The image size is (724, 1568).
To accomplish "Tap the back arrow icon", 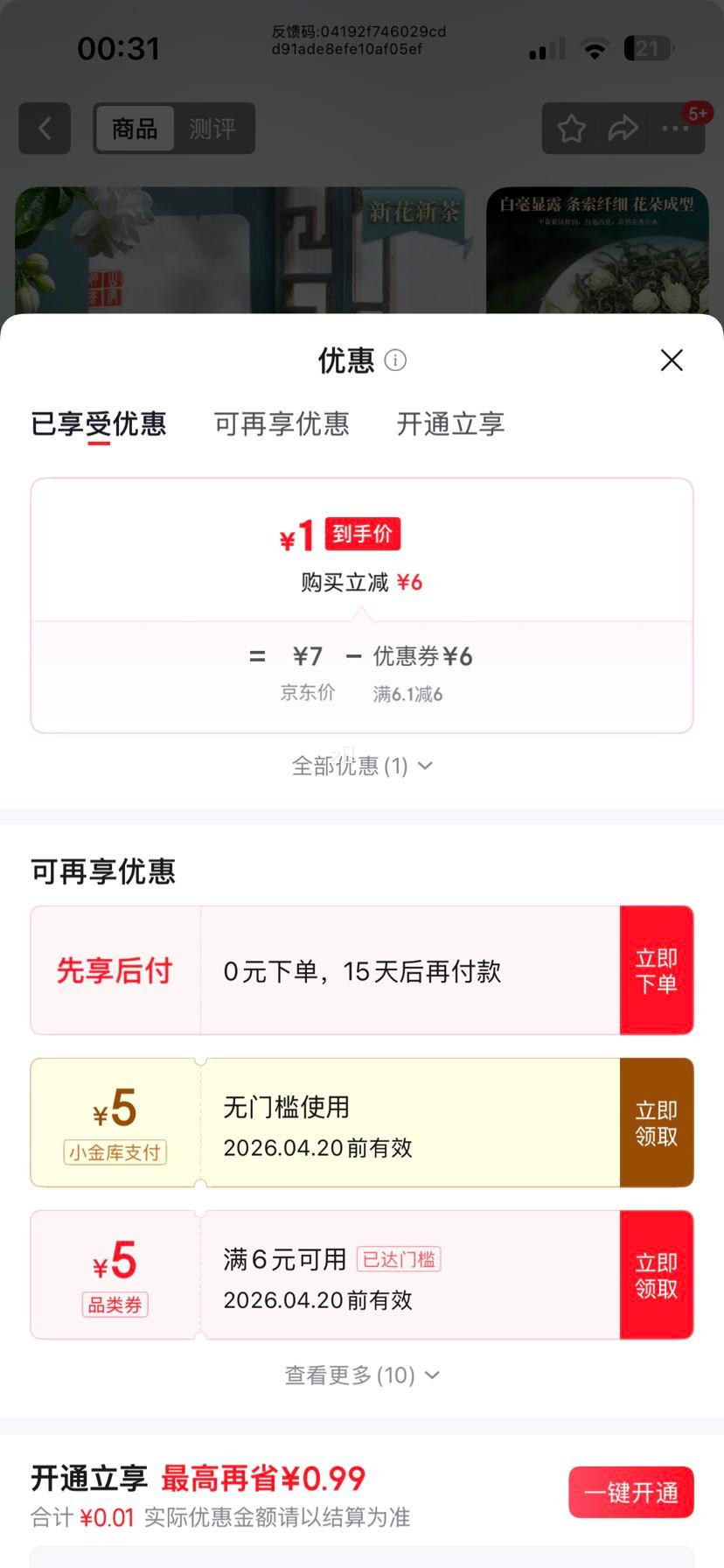I will [44, 128].
